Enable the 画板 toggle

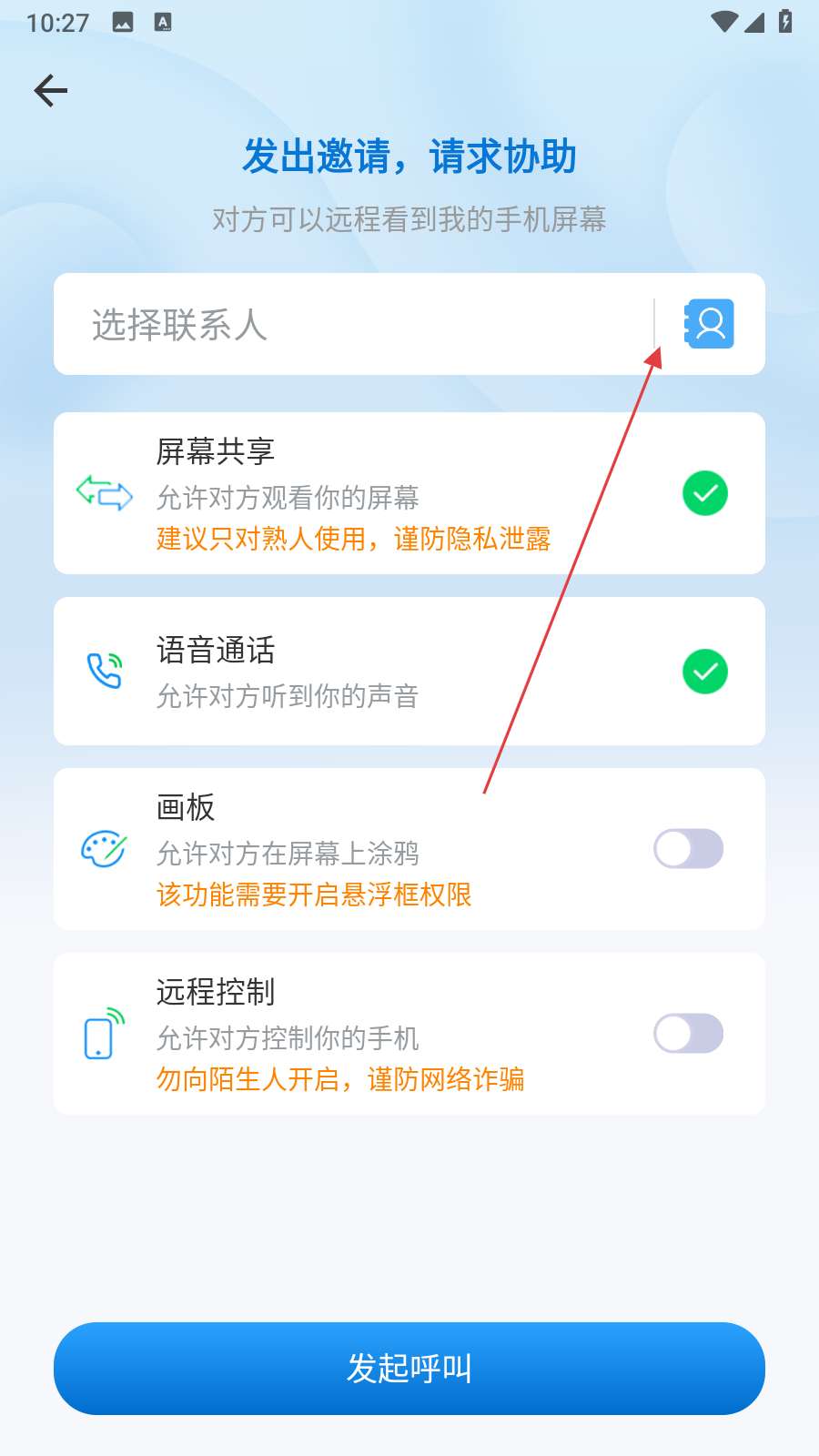click(688, 849)
